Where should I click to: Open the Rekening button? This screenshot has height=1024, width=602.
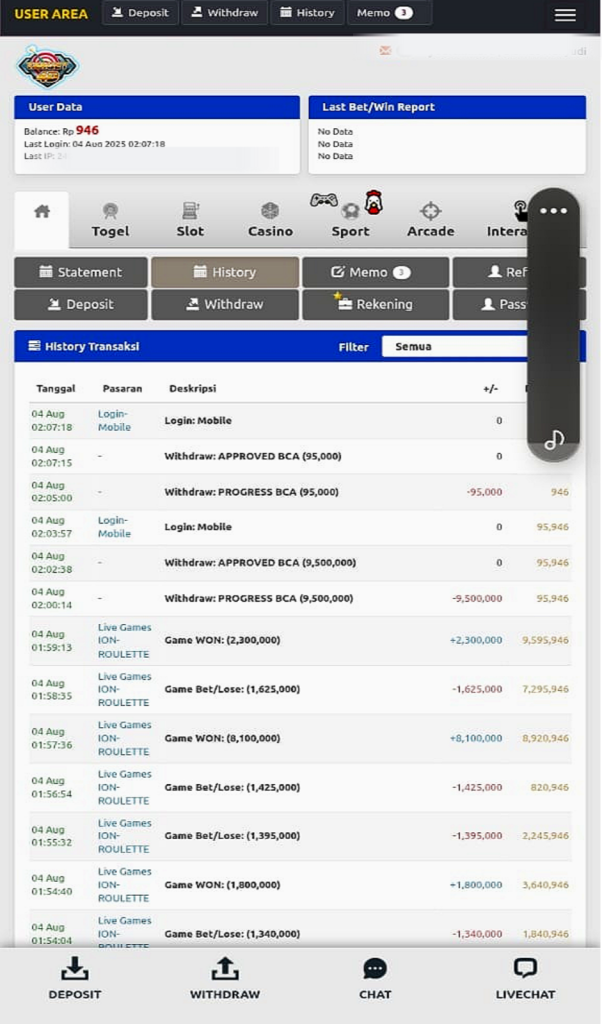pyautogui.click(x=375, y=304)
